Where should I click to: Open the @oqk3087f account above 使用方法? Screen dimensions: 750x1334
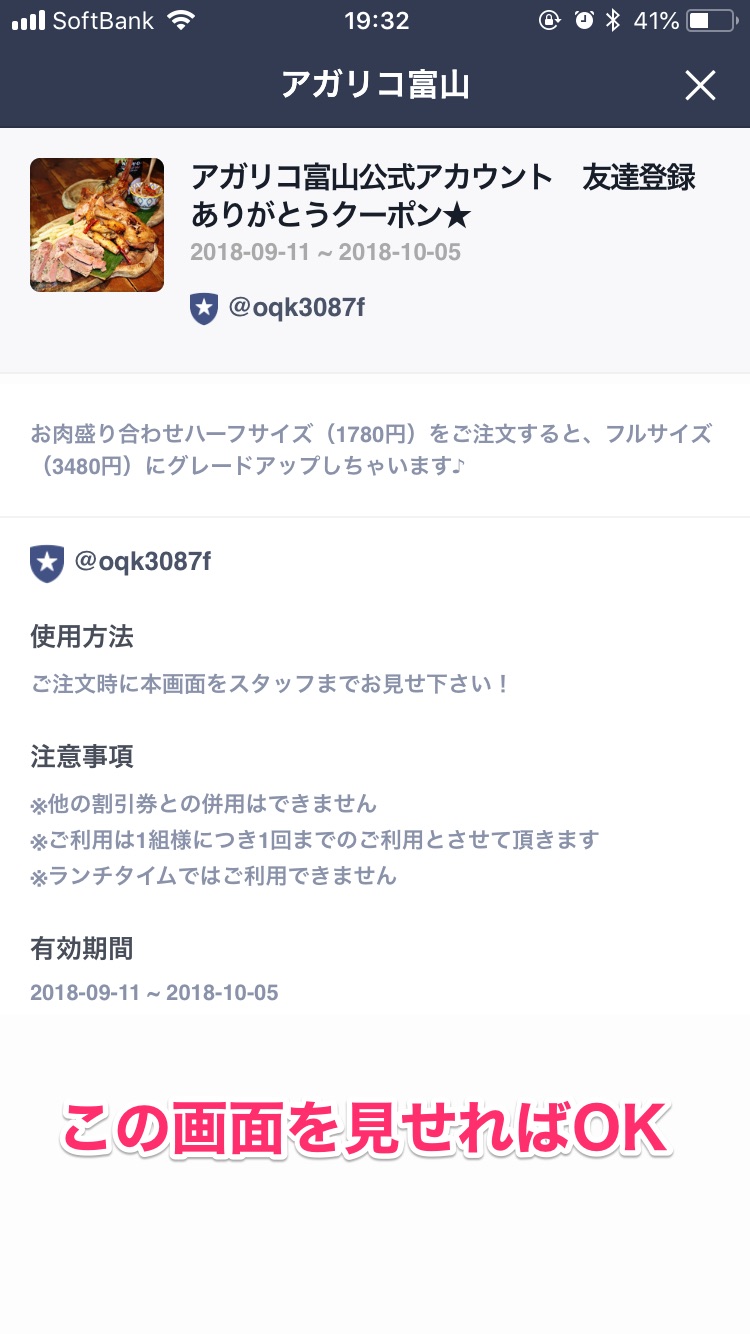tap(121, 563)
